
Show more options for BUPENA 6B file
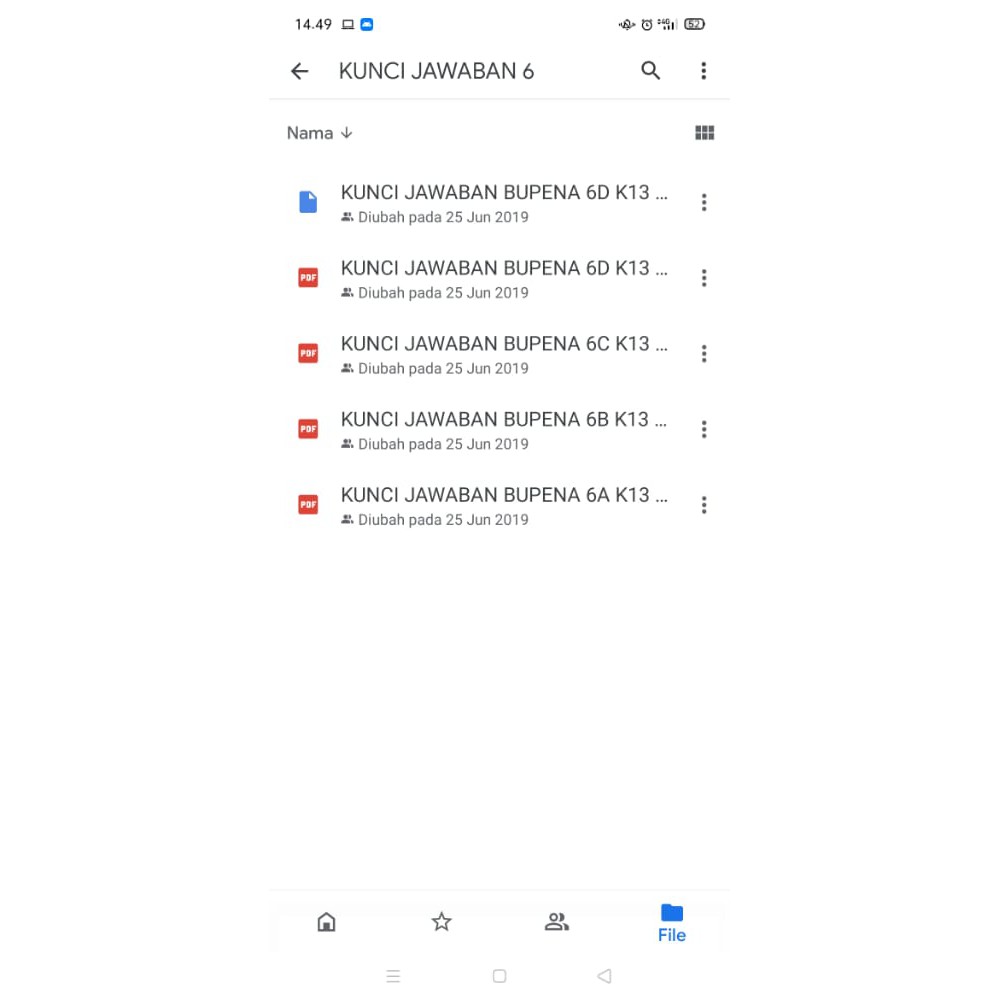pyautogui.click(x=704, y=430)
